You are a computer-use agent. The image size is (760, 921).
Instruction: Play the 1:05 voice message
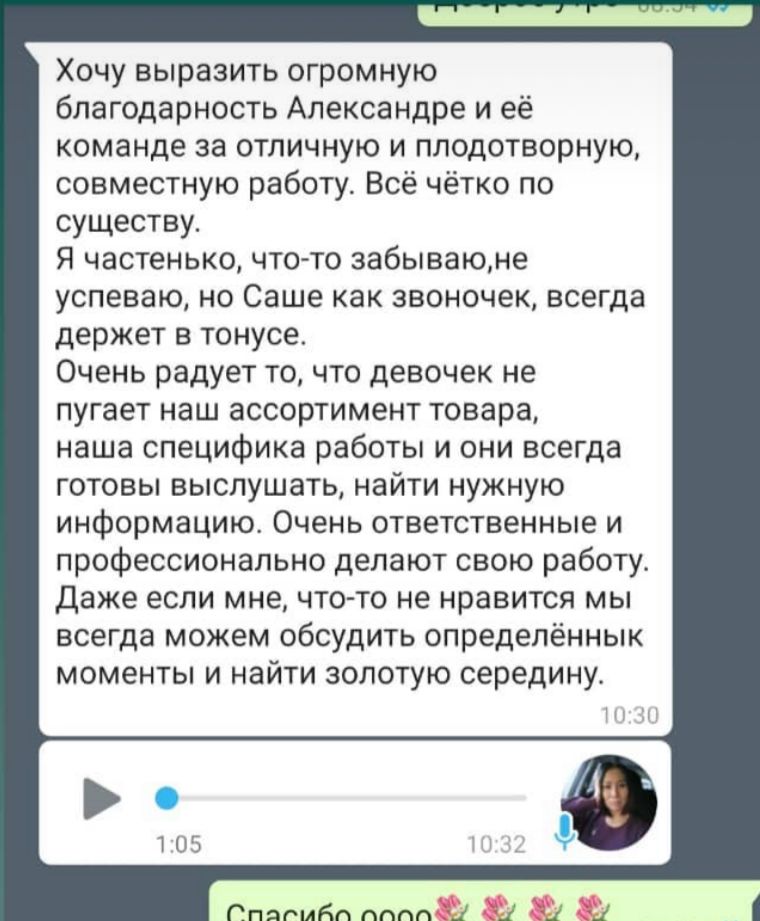coord(99,798)
